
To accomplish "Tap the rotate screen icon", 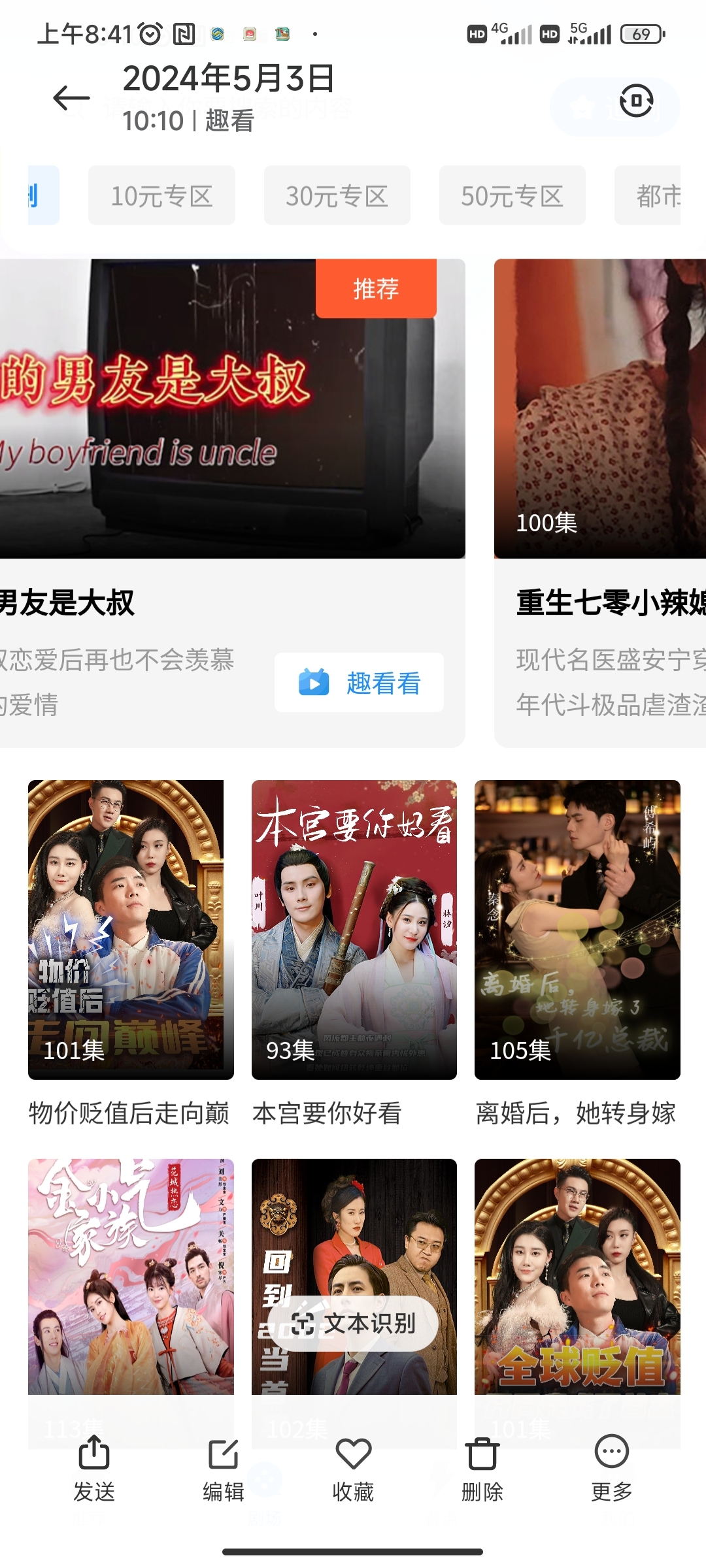I will [x=636, y=101].
